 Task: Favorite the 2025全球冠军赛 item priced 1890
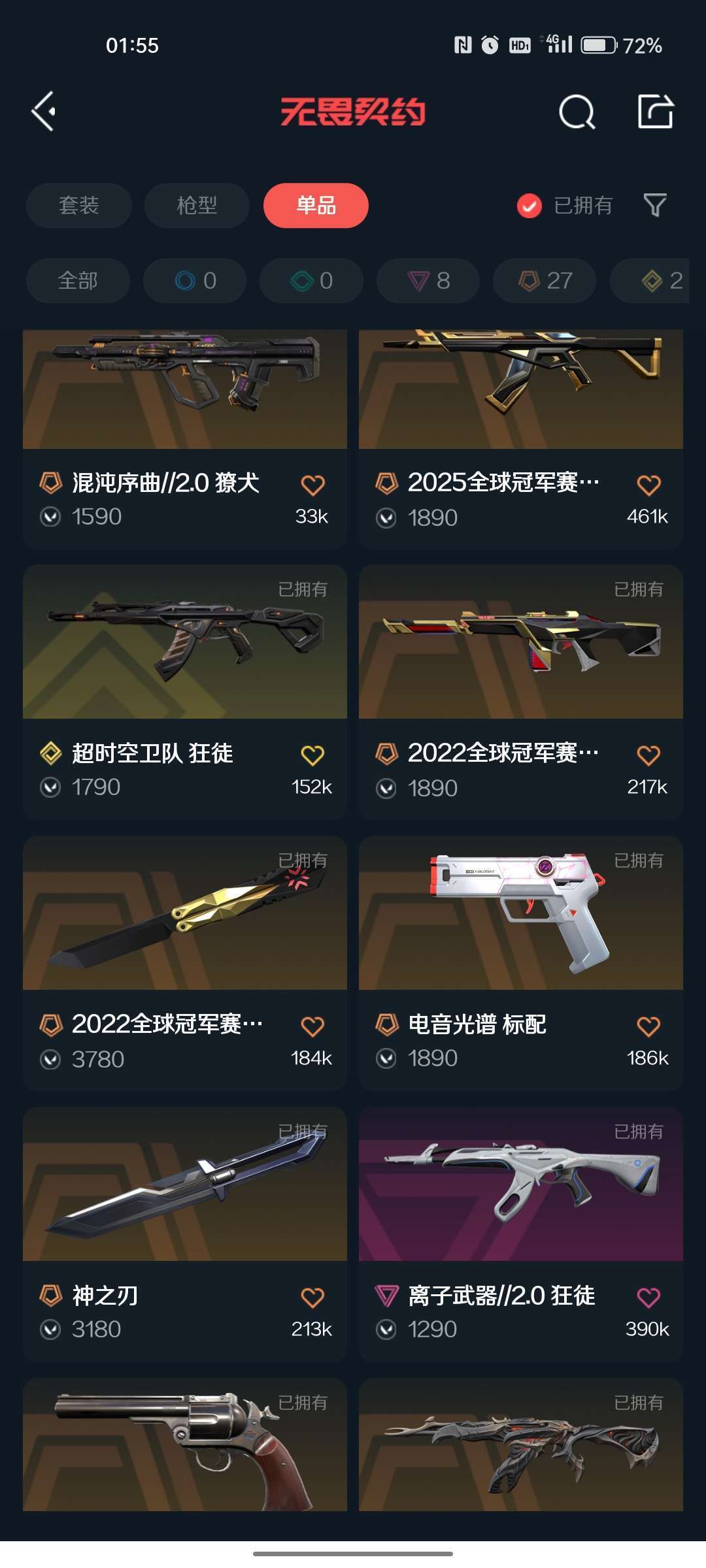[x=648, y=485]
